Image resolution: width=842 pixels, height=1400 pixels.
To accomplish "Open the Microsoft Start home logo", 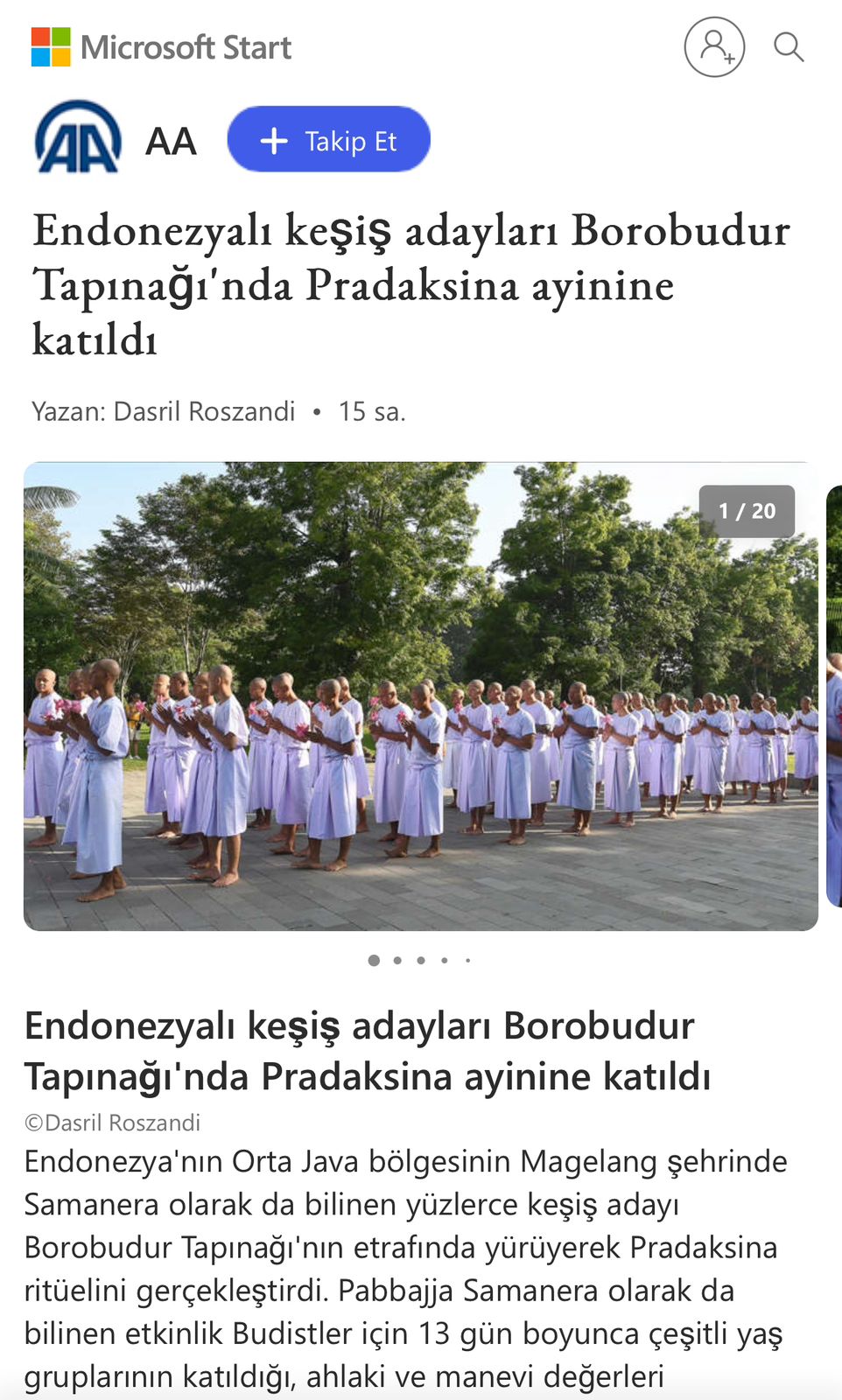I will (x=161, y=47).
